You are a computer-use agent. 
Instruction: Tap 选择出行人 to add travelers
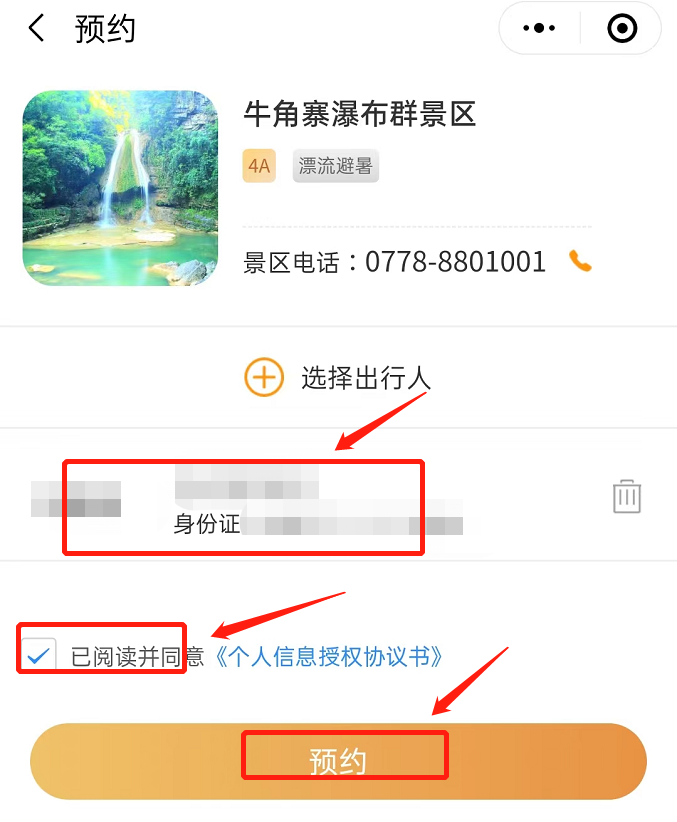338,378
